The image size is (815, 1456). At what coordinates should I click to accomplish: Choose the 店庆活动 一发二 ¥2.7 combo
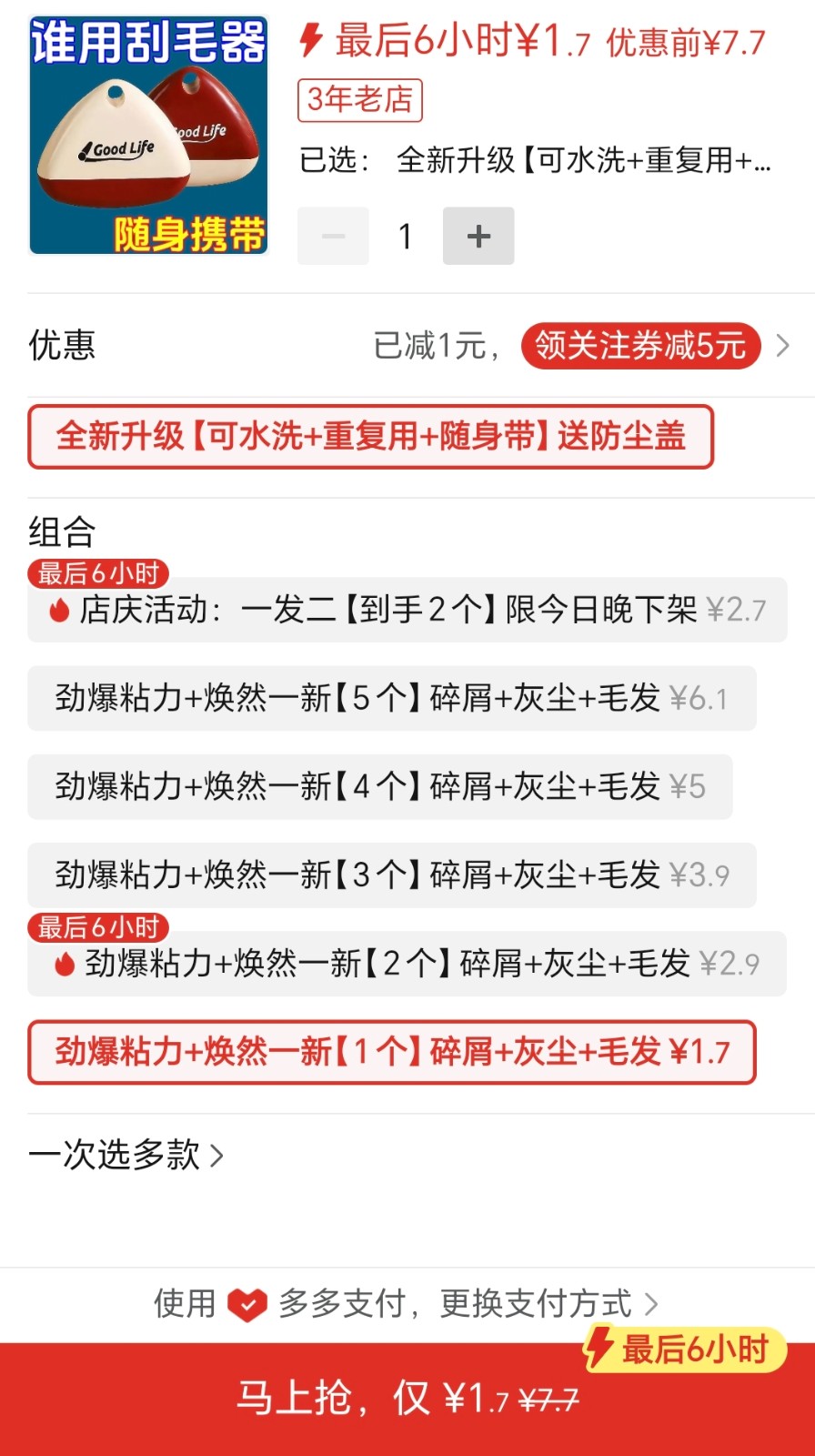[x=407, y=610]
